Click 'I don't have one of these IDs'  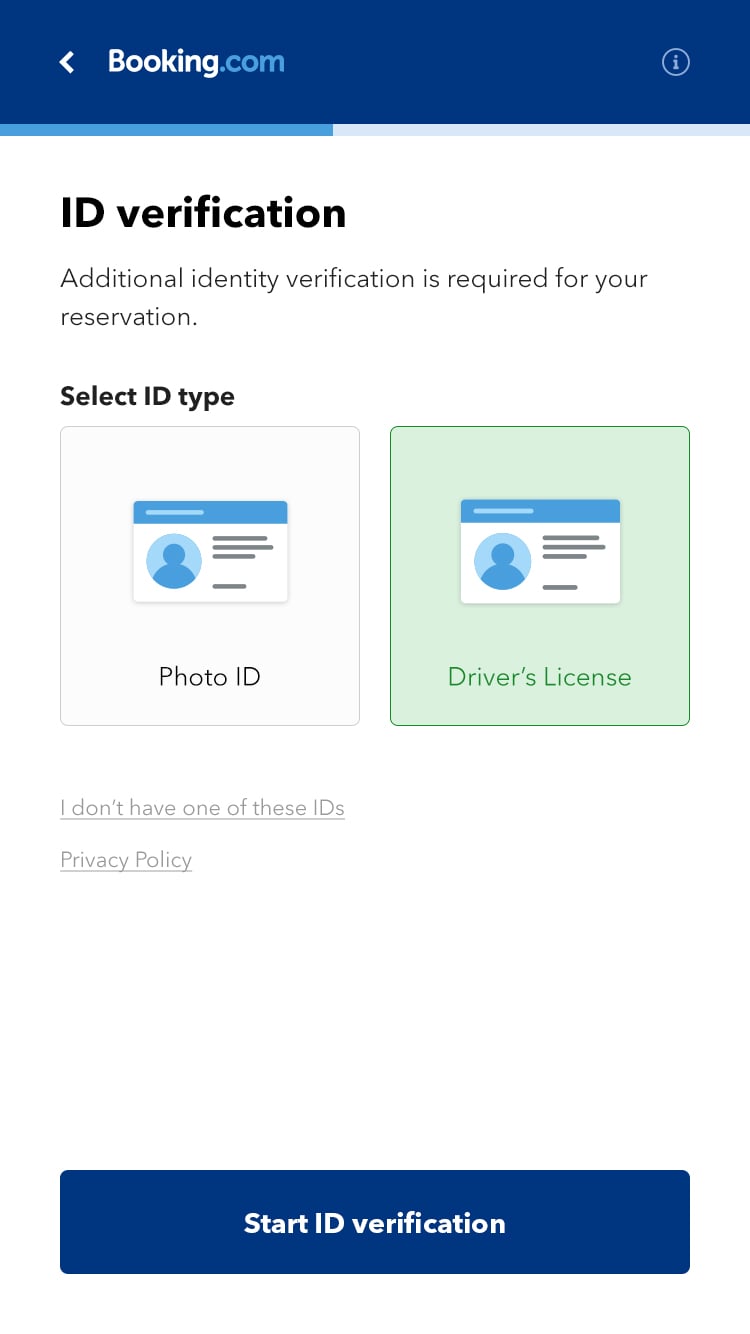coord(202,808)
